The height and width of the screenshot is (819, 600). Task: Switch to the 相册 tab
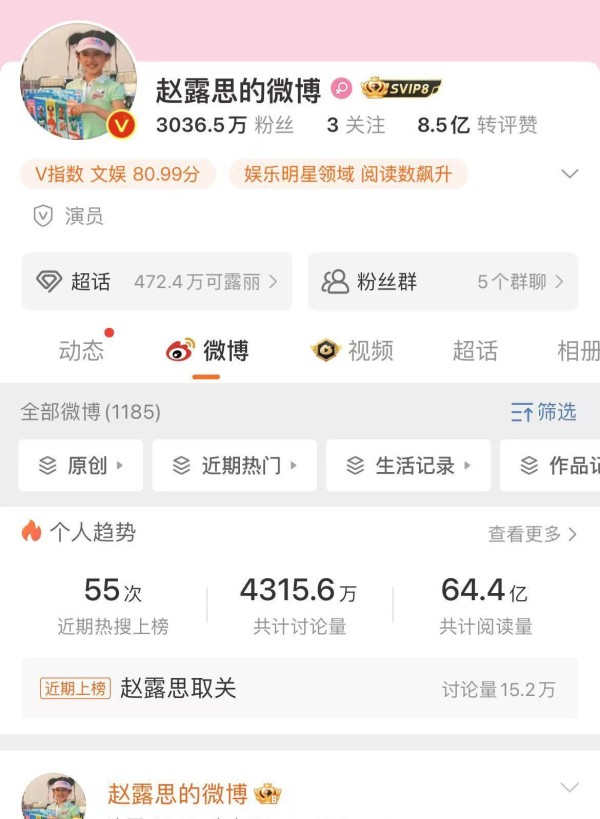(x=578, y=351)
